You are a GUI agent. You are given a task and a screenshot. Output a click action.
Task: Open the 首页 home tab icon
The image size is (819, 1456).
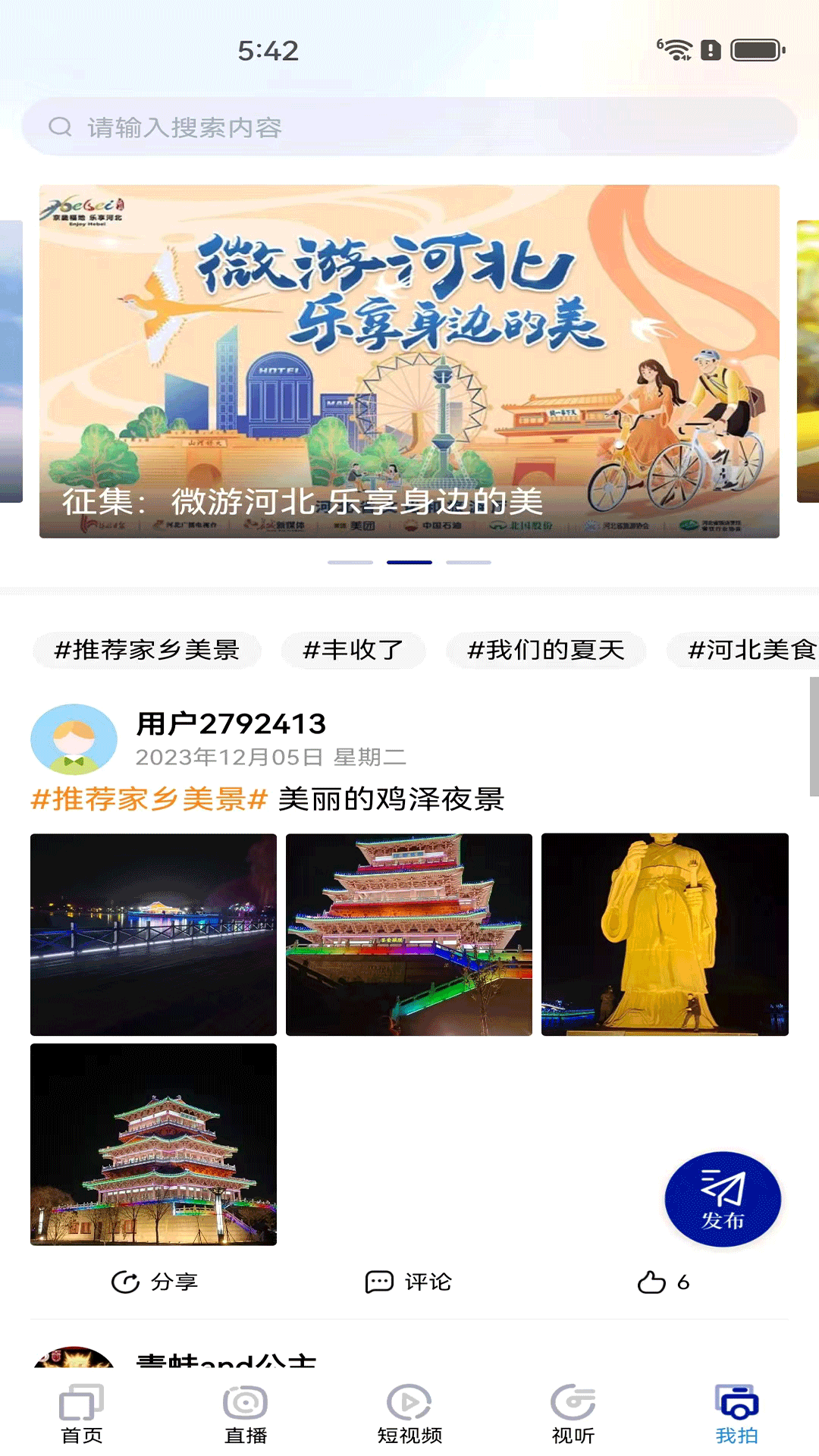tap(81, 1407)
